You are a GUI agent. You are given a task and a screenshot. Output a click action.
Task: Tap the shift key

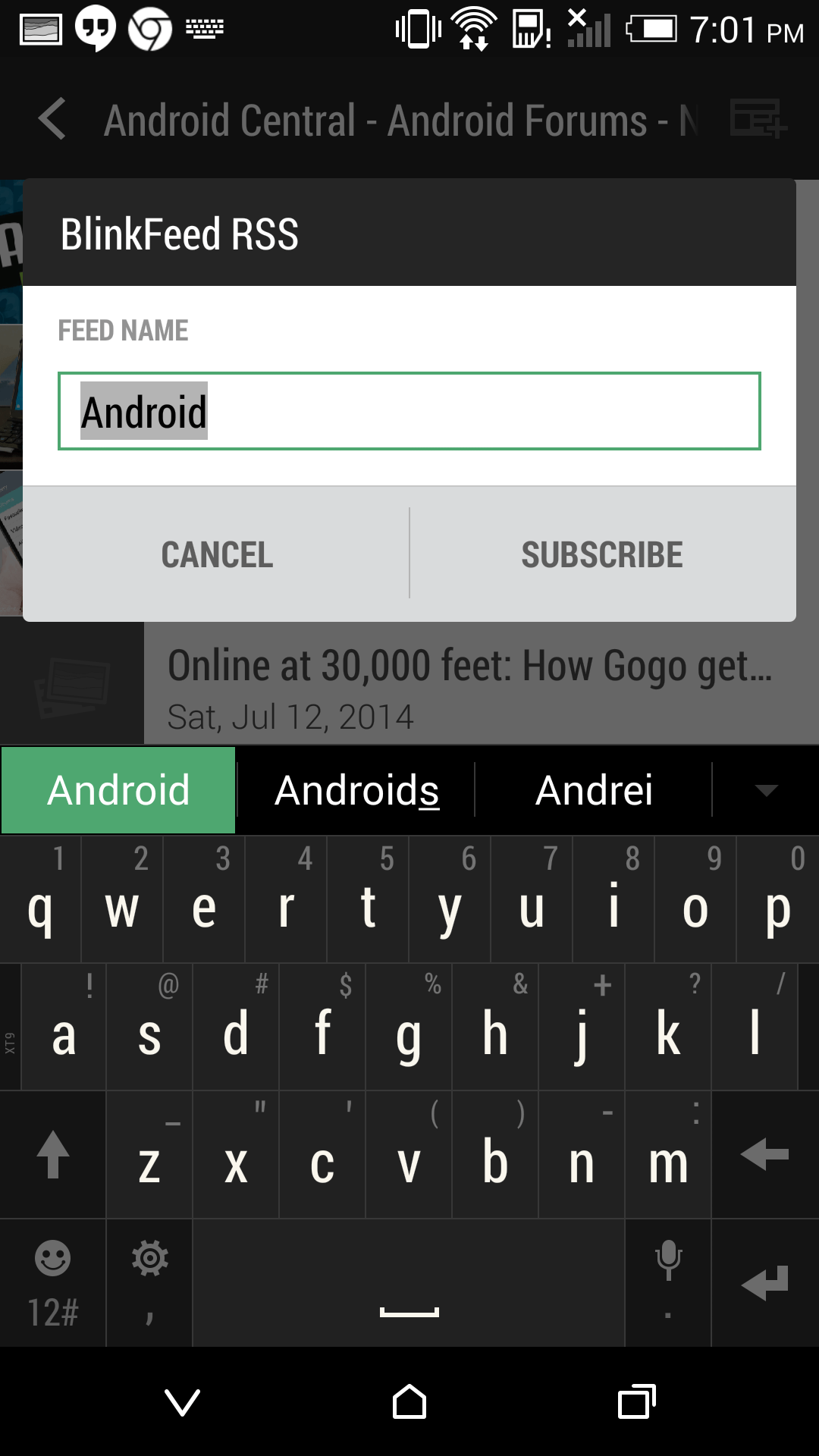coord(53,1155)
